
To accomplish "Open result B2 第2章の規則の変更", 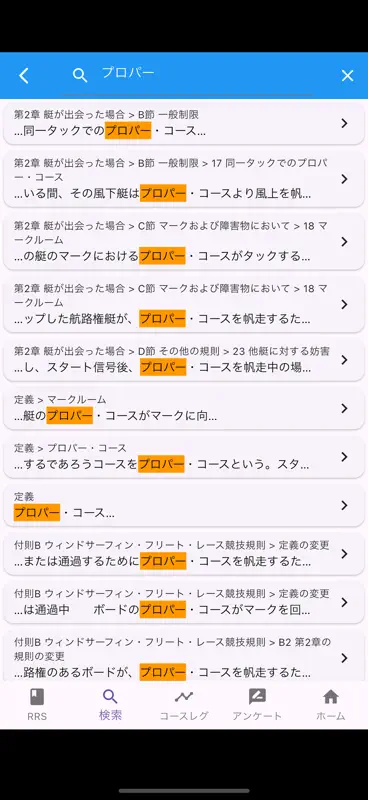I will [x=184, y=657].
